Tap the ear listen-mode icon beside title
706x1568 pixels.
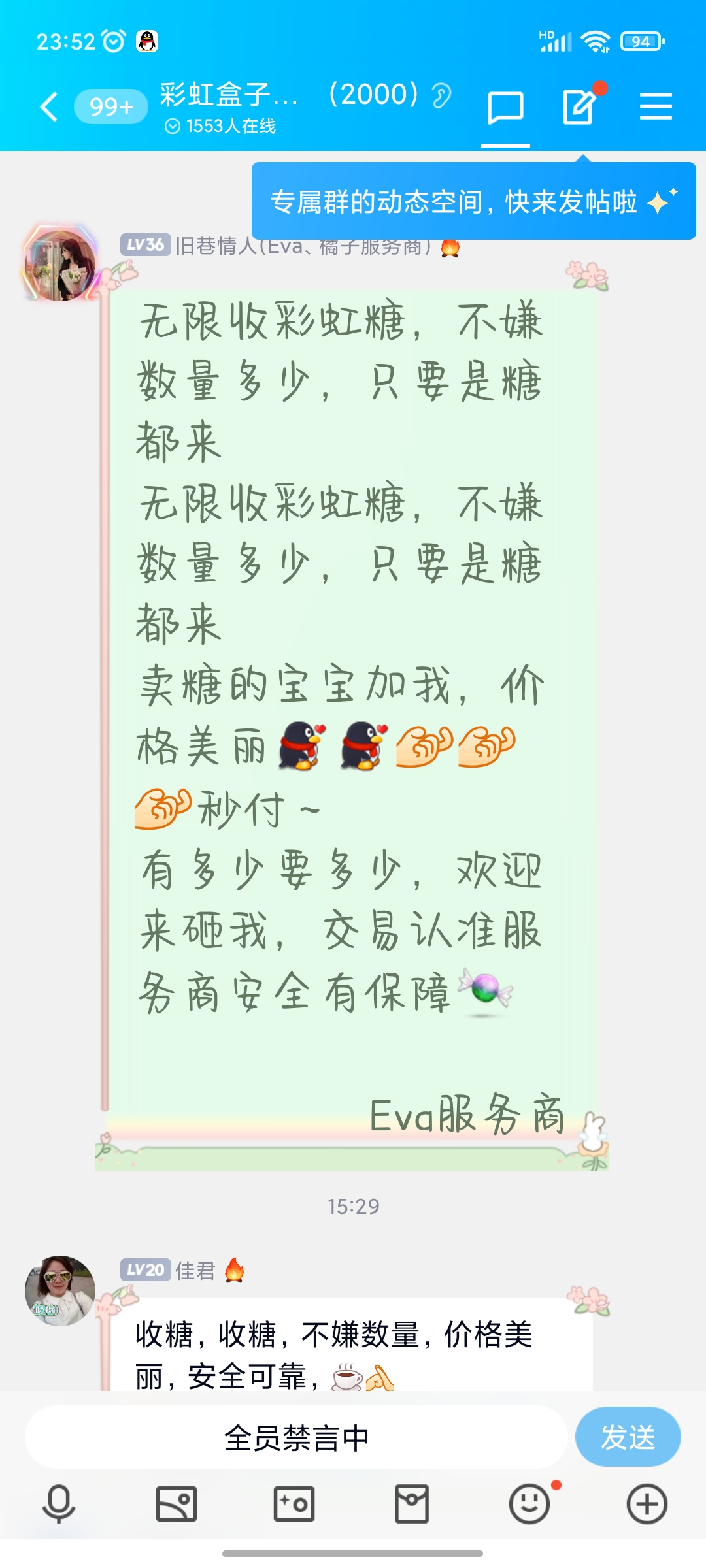(442, 96)
